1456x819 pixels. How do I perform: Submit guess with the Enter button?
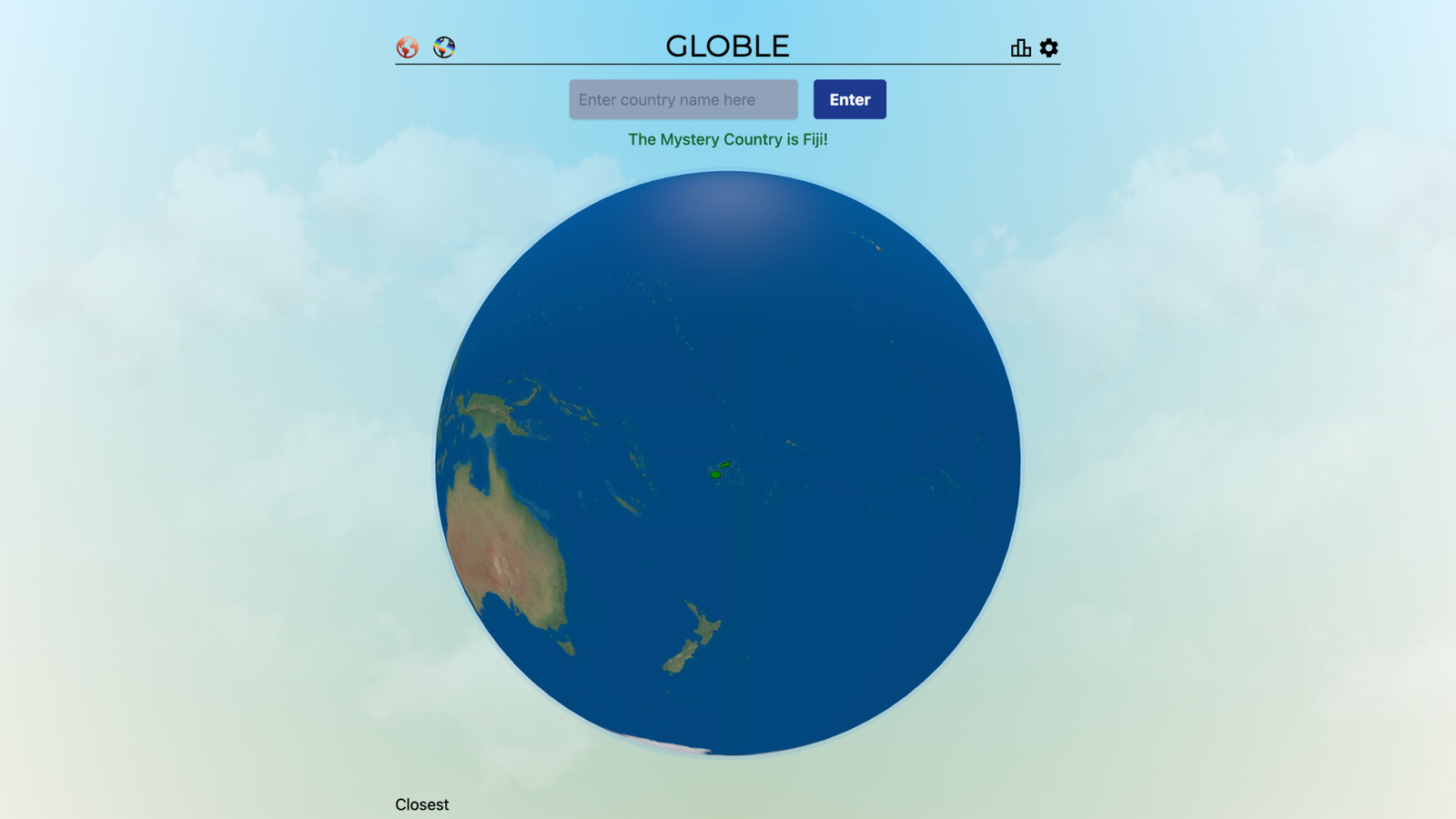(849, 99)
